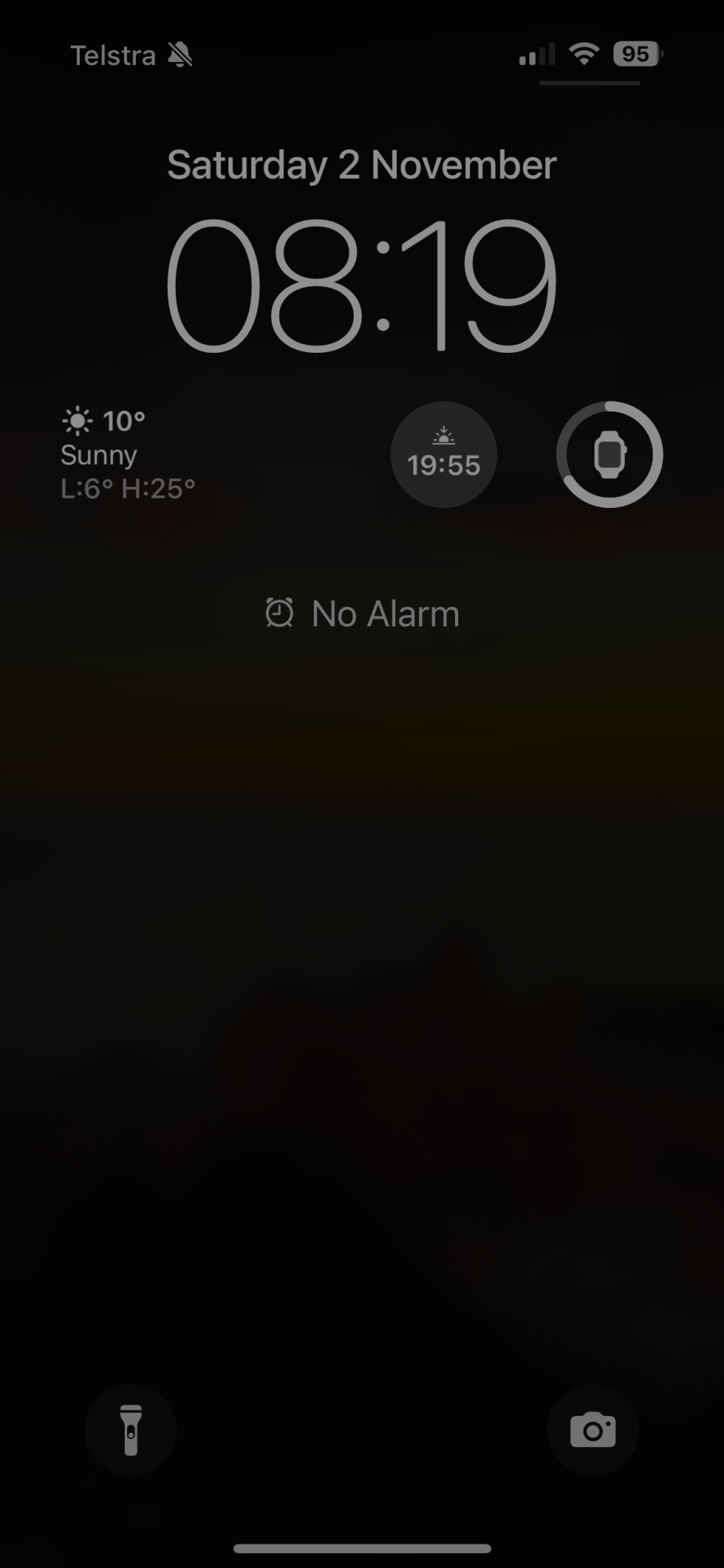Viewport: 724px width, 1568px height.
Task: Open the weather widget showing Sunny
Action: [x=128, y=455]
